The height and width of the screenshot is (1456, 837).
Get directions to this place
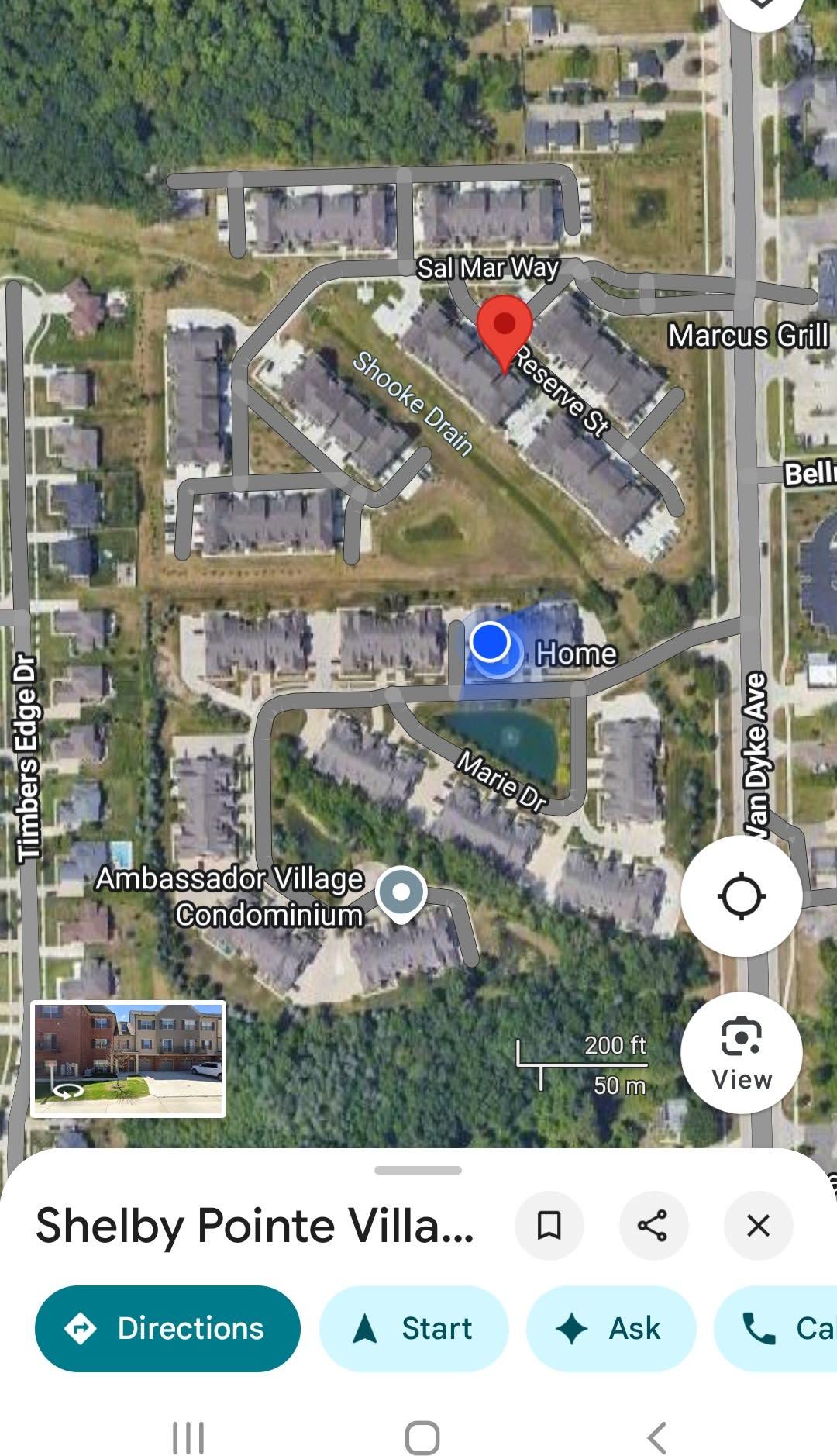coord(167,1328)
